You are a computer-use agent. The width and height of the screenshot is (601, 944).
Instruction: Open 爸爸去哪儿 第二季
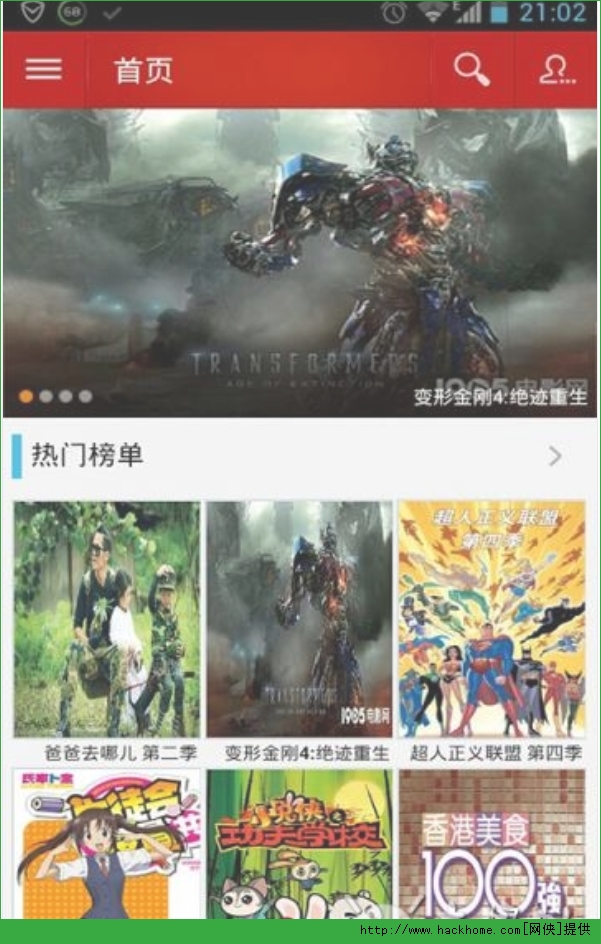[107, 620]
